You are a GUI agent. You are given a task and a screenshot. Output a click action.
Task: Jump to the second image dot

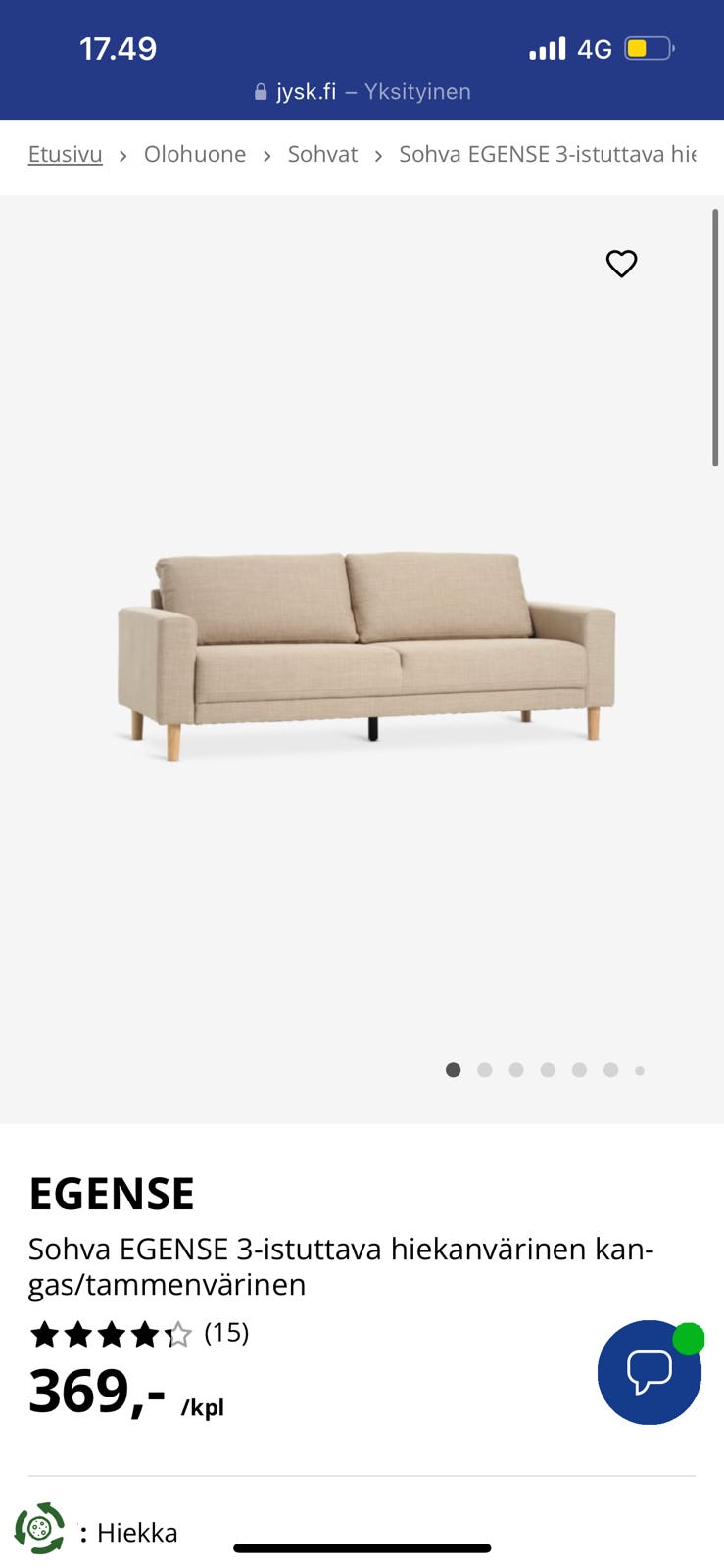485,1070
